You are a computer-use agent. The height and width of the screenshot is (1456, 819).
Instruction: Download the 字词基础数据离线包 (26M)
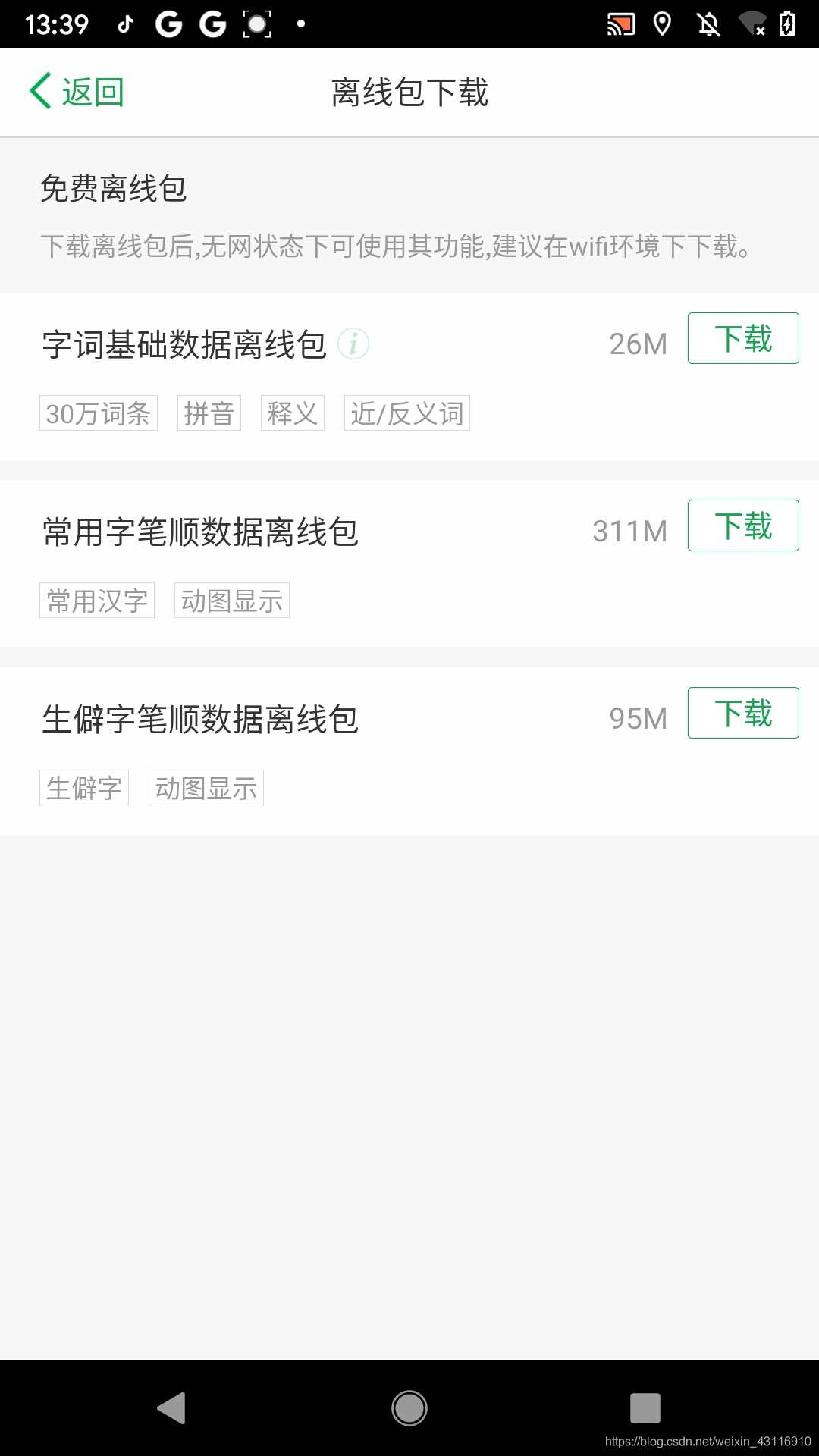click(x=742, y=338)
